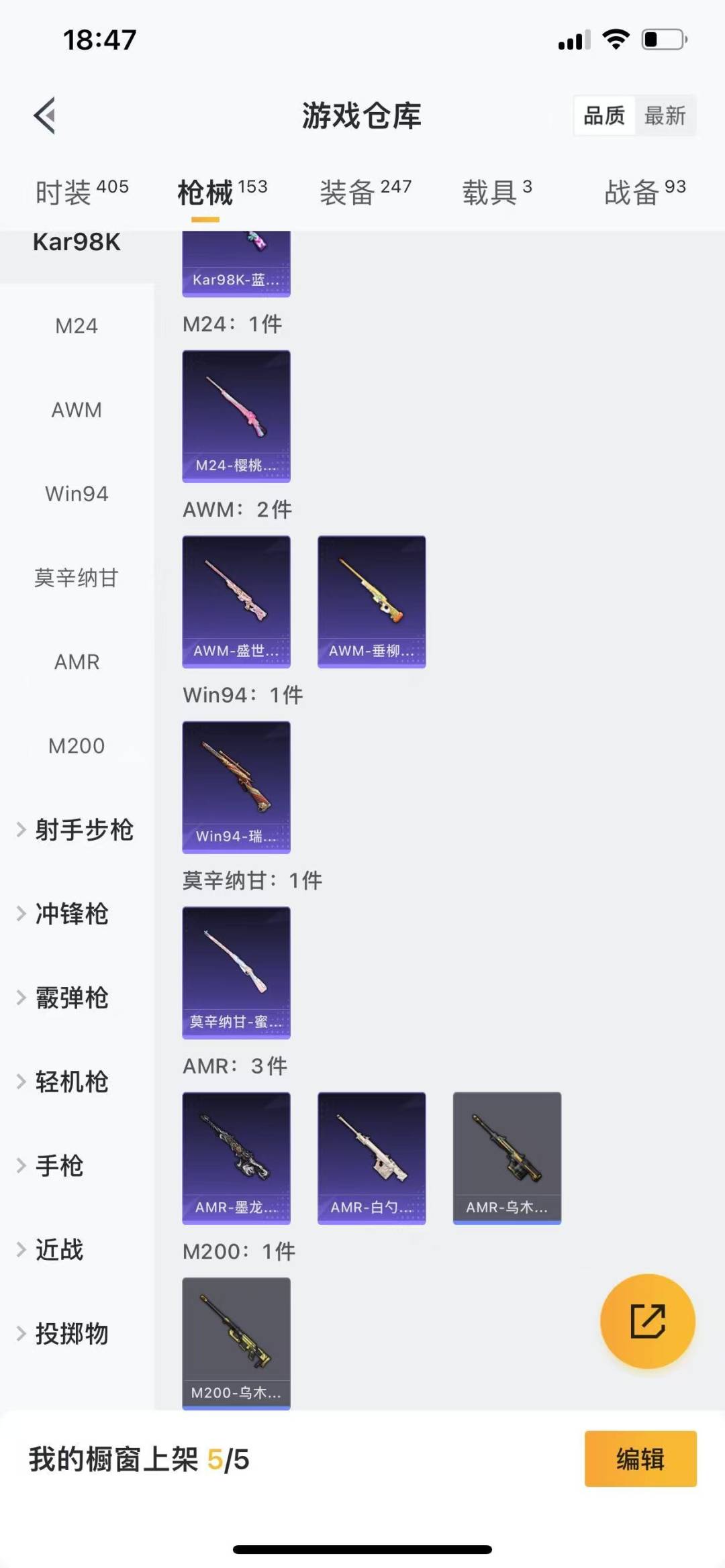Go back using the back arrow
The width and height of the screenshot is (725, 1568).
pyautogui.click(x=45, y=115)
